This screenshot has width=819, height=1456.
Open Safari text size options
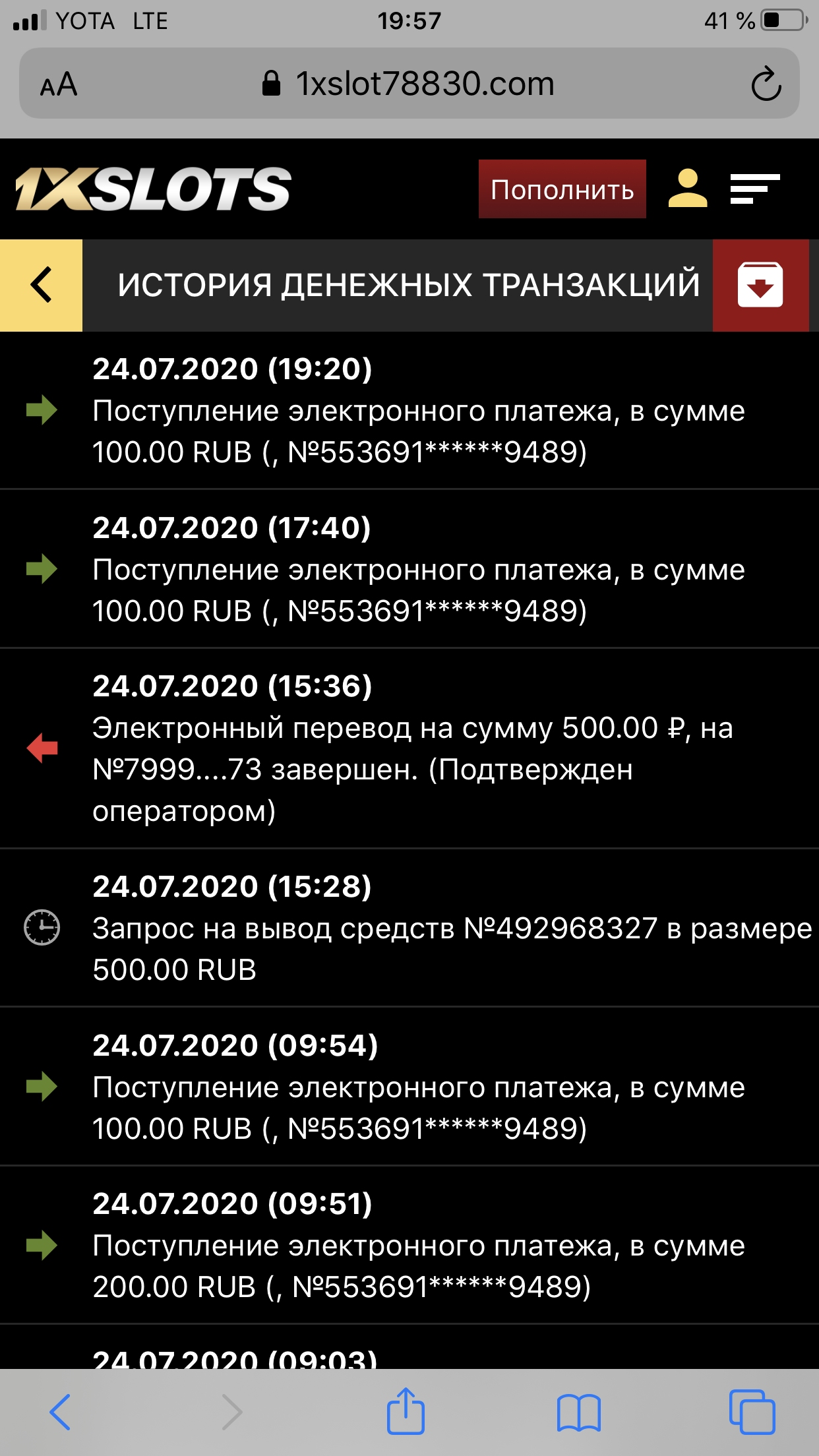pos(59,85)
